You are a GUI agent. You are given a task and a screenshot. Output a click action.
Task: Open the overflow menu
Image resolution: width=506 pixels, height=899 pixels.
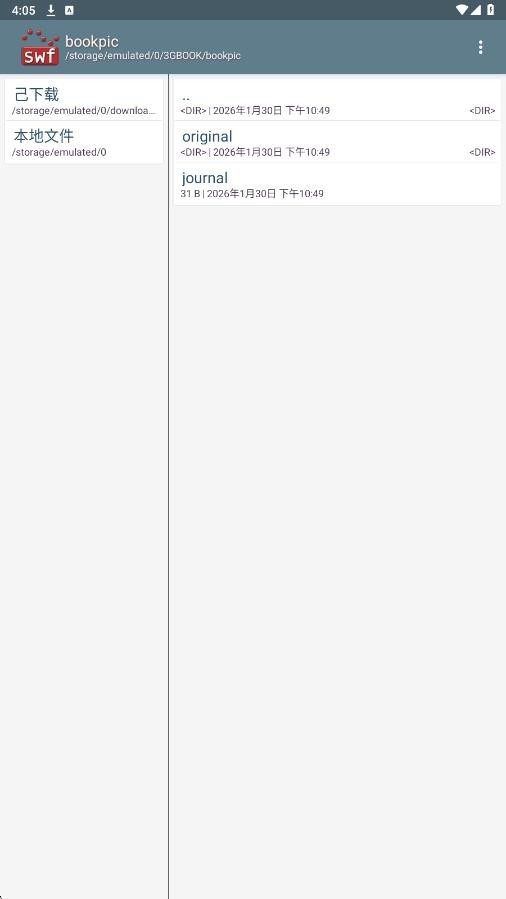tap(480, 48)
